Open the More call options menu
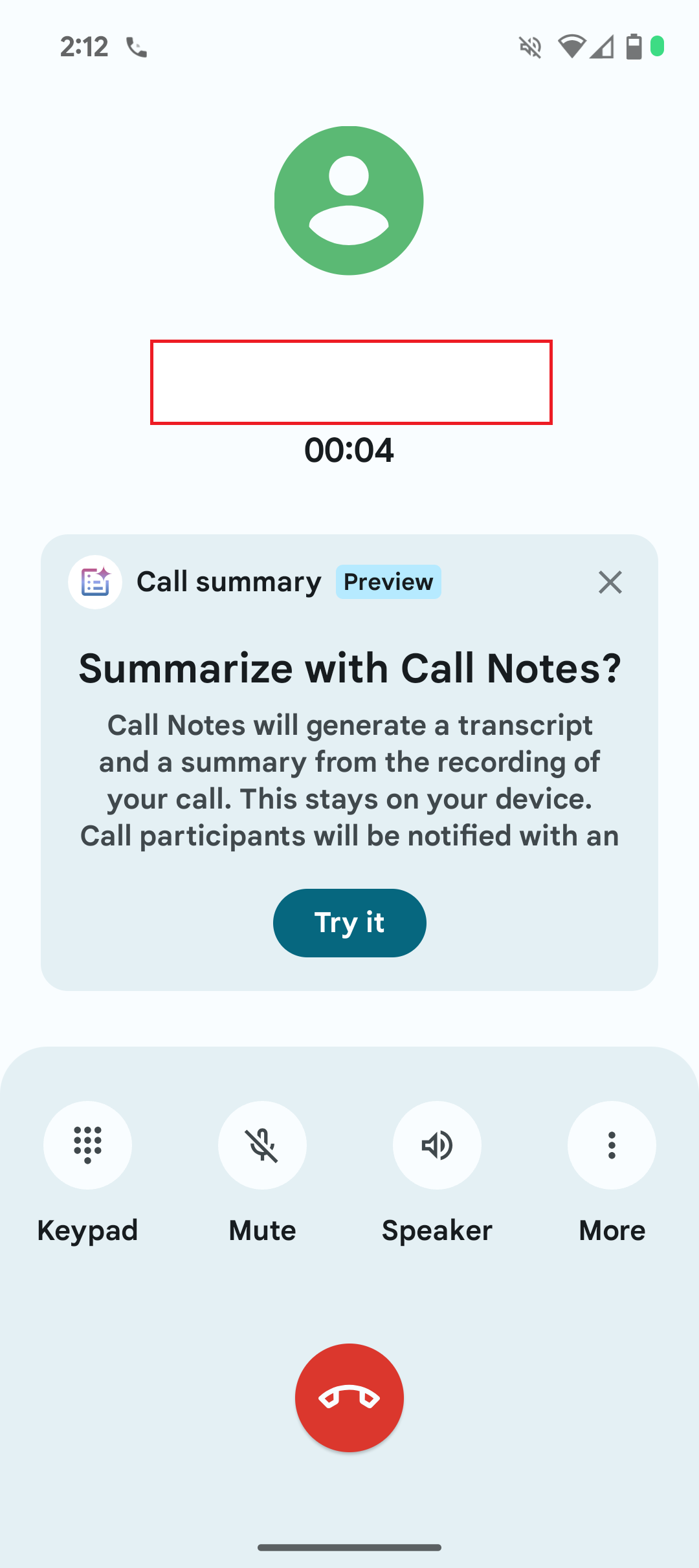 (x=611, y=1145)
